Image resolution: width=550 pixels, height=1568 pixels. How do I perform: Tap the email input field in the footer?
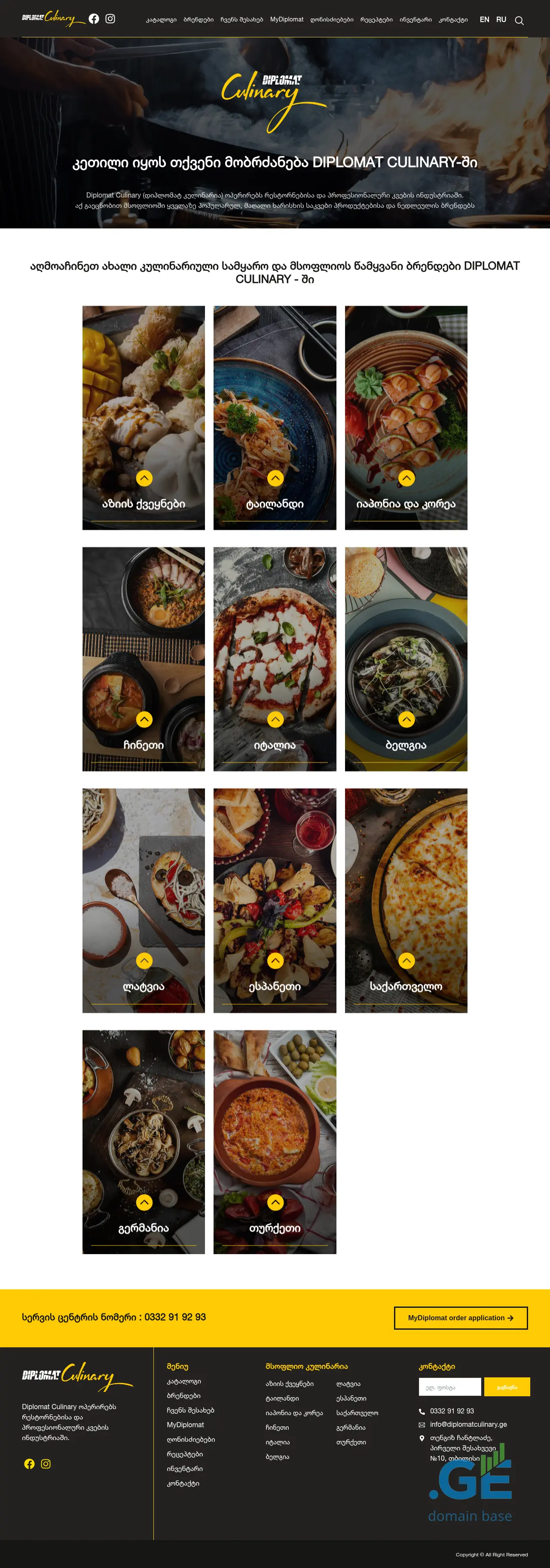(x=449, y=1387)
